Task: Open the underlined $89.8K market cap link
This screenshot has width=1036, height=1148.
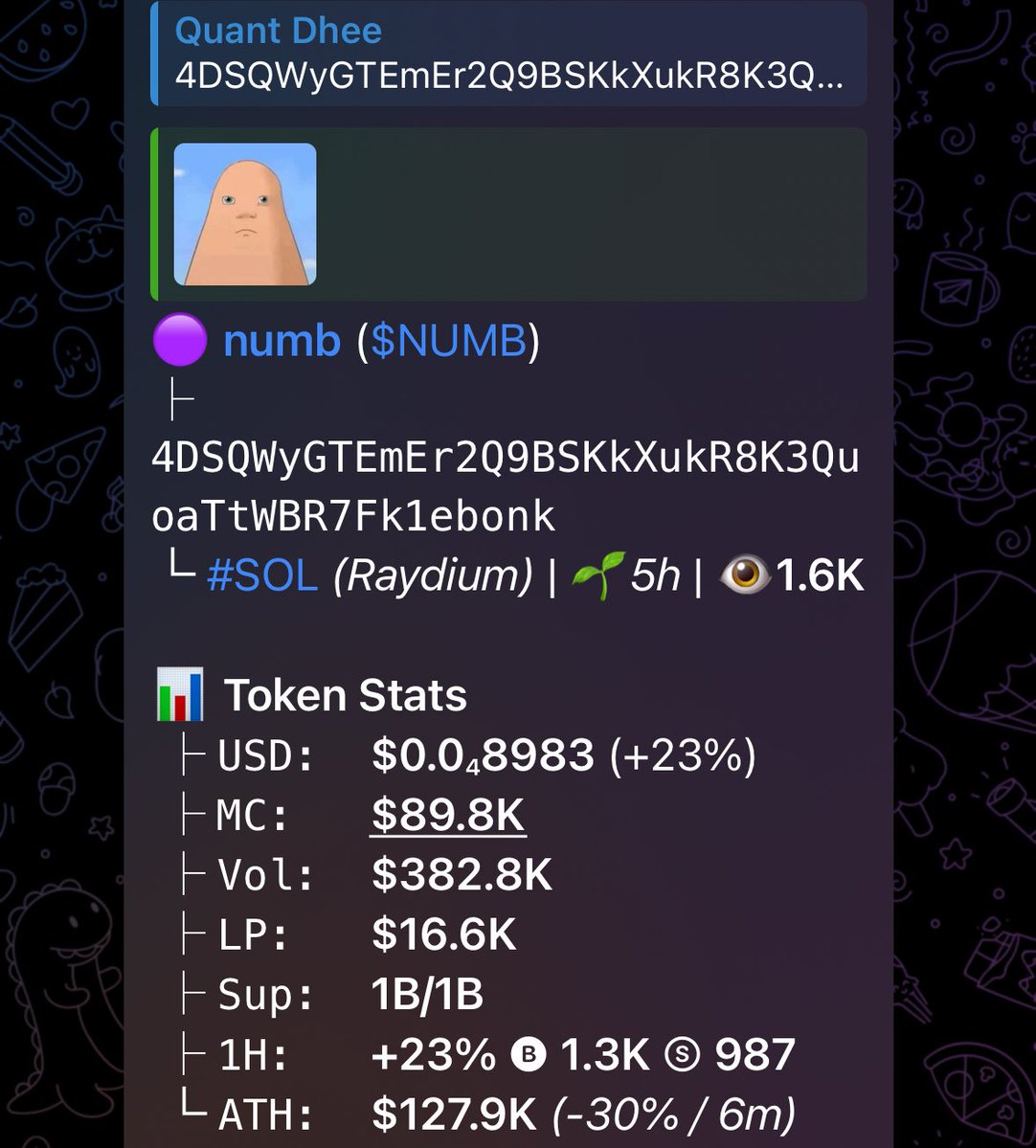Action: coord(448,816)
